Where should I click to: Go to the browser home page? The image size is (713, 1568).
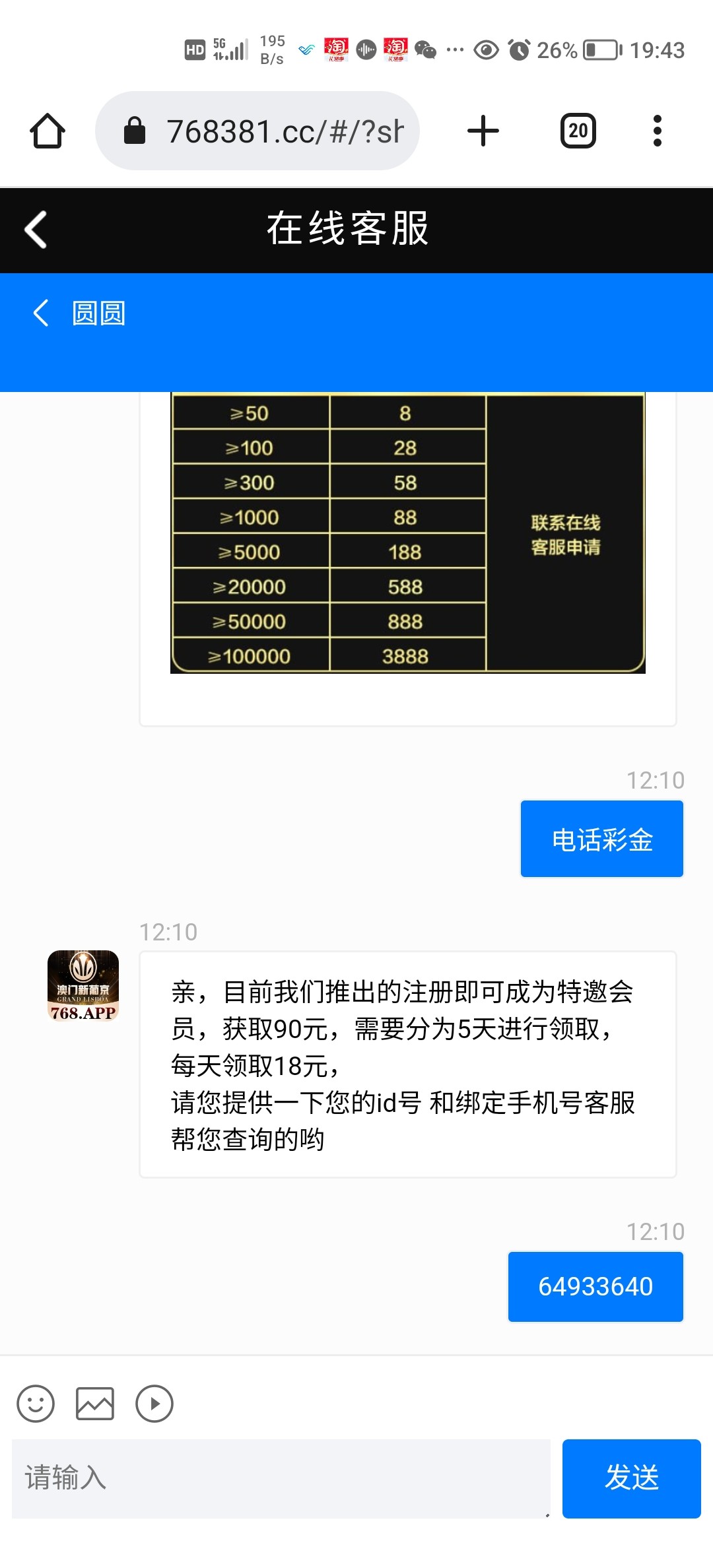click(x=48, y=131)
